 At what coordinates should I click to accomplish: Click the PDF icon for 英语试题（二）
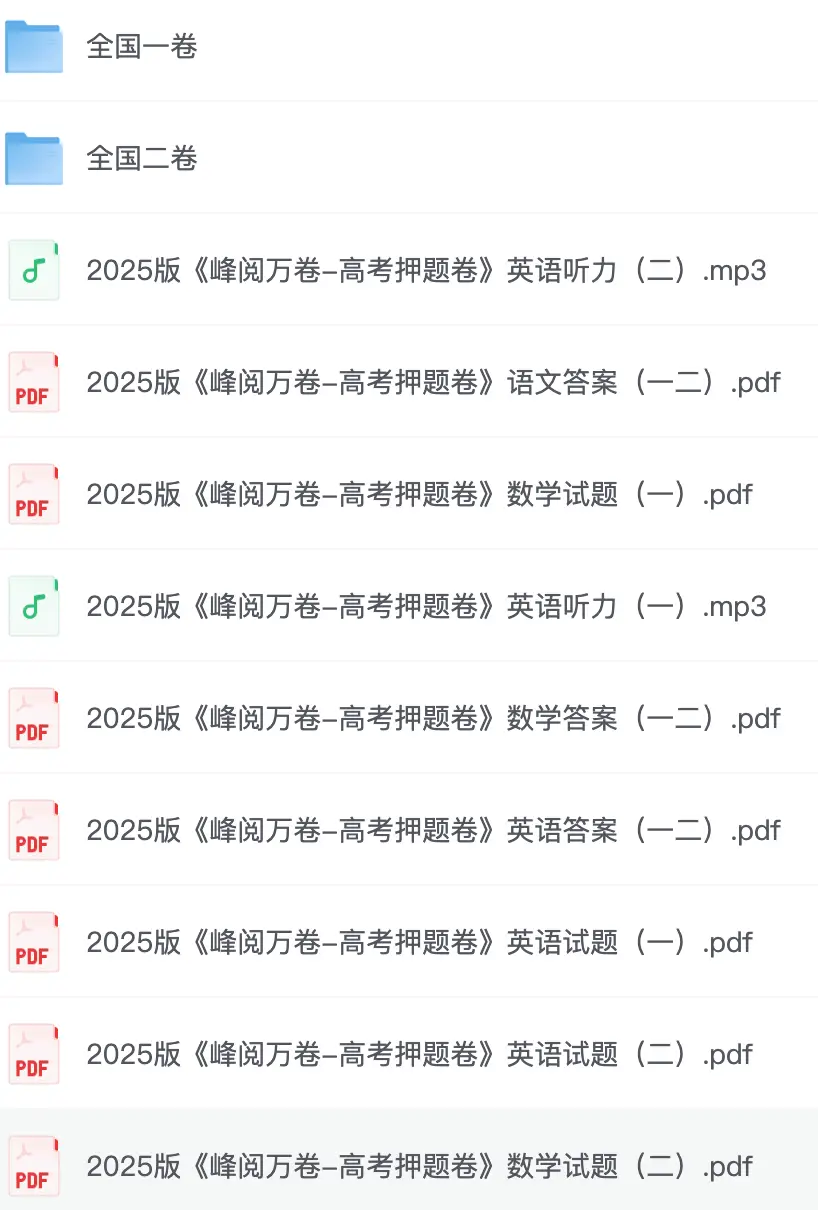tap(34, 1054)
